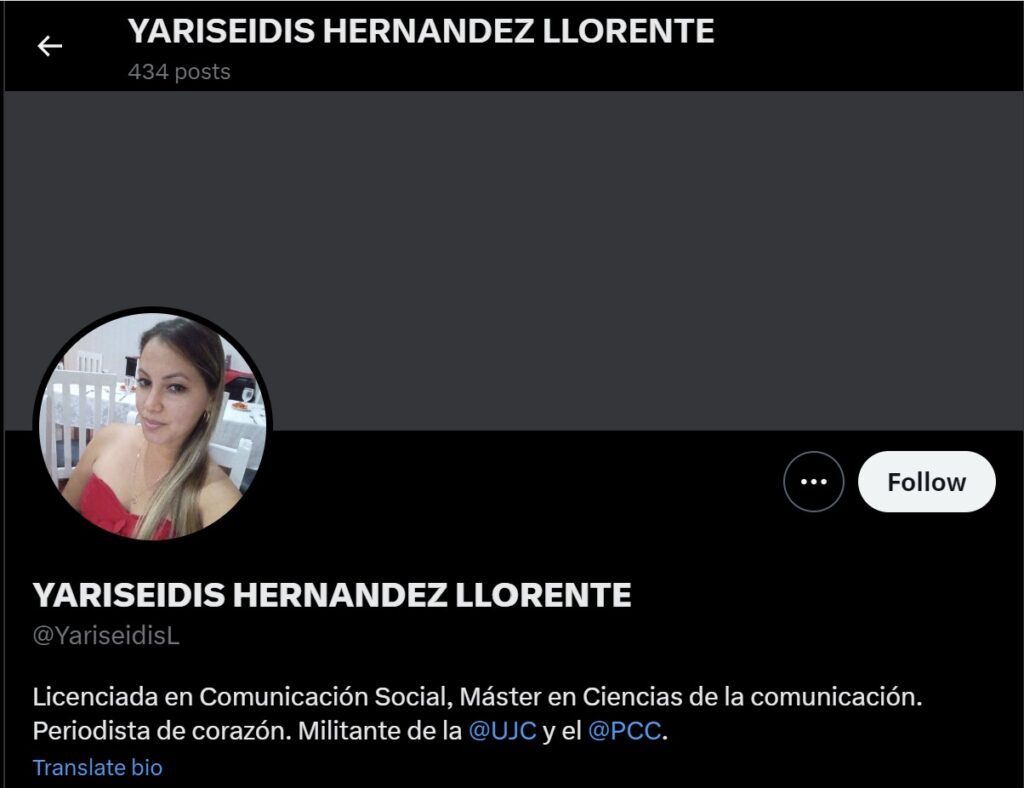Open the @UJC mention link
The image size is (1024, 788).
502,731
